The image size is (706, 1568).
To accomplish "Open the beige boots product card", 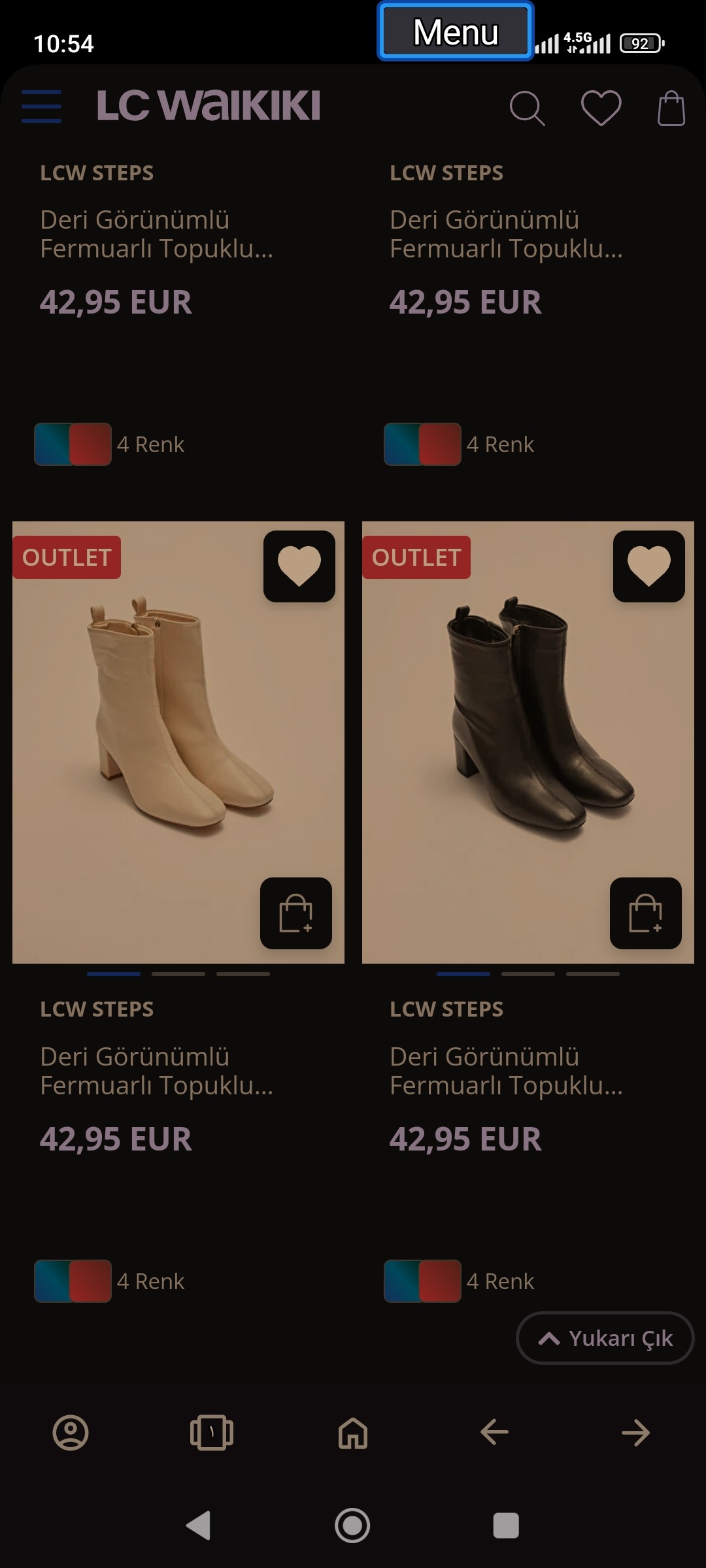I will (x=178, y=742).
